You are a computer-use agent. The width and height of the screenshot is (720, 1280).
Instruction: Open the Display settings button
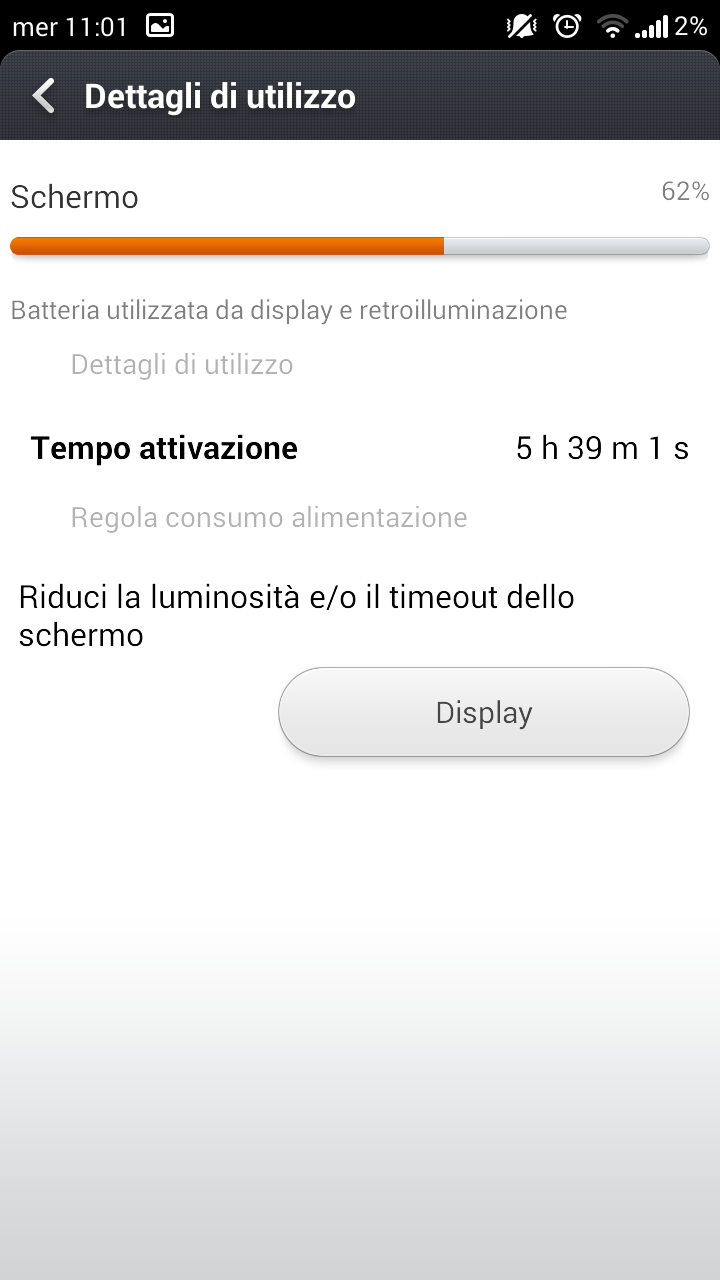click(484, 712)
